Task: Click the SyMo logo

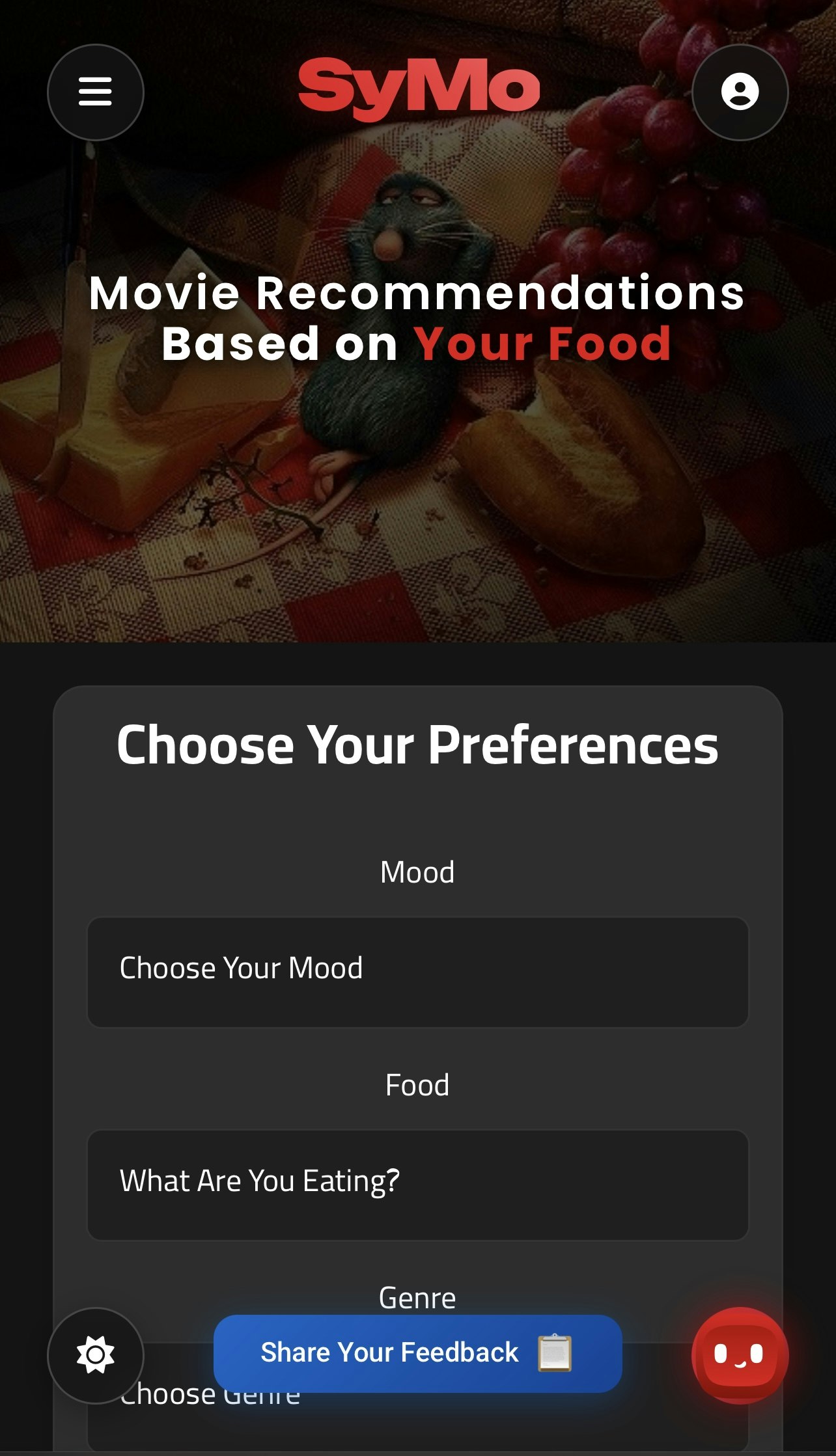Action: pos(417,89)
